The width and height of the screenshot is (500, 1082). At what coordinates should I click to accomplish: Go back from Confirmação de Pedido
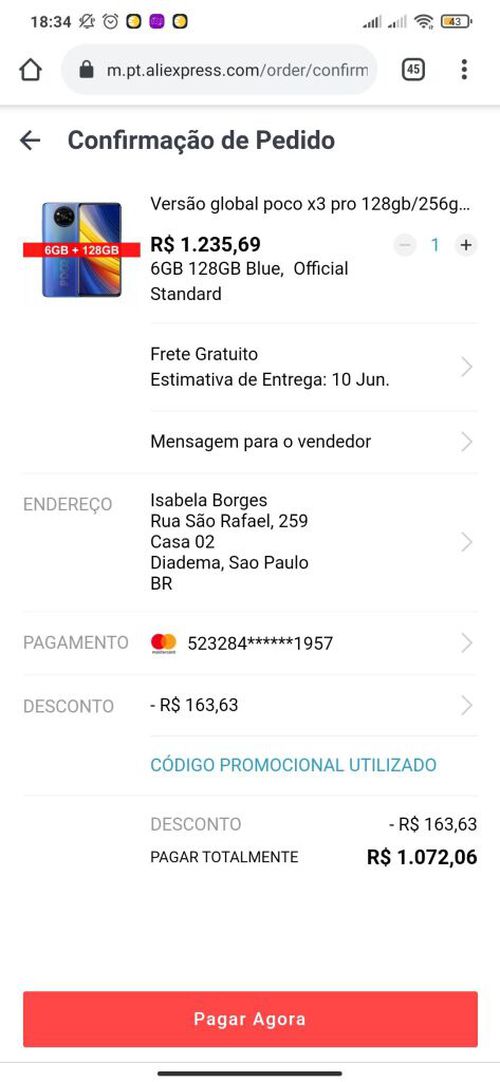[30, 141]
